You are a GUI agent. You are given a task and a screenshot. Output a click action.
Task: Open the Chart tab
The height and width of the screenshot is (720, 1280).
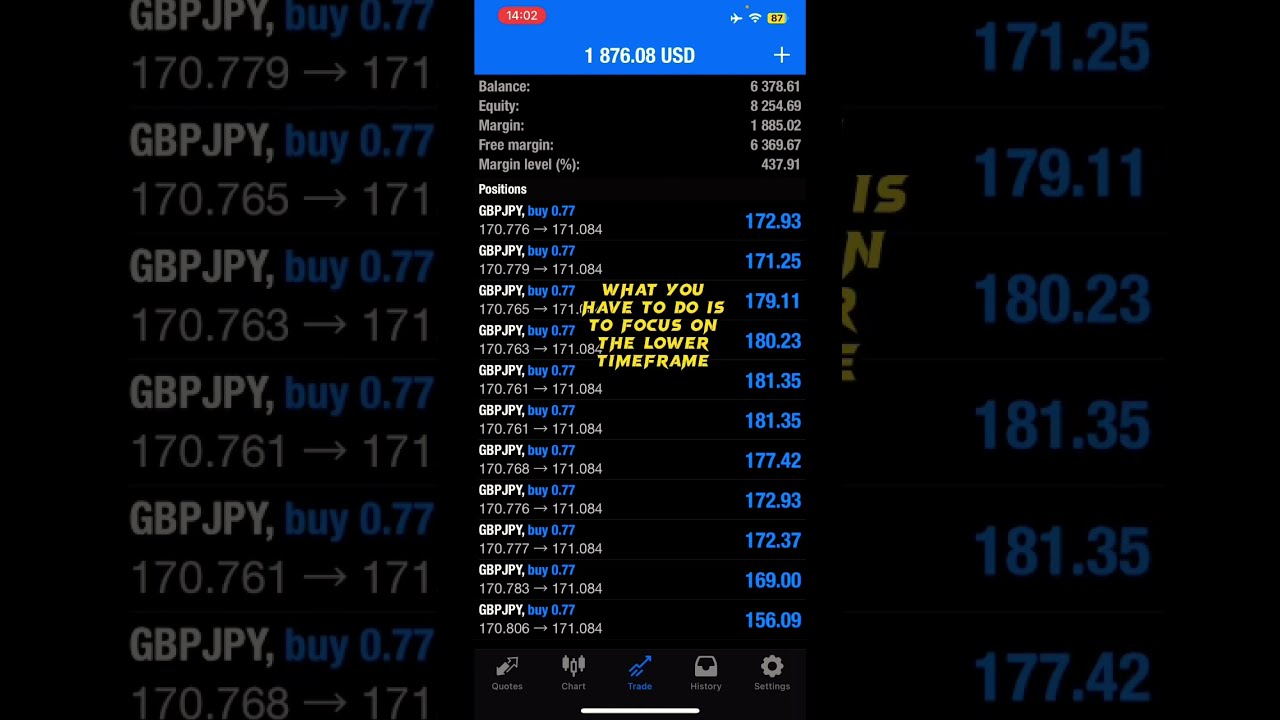573,673
